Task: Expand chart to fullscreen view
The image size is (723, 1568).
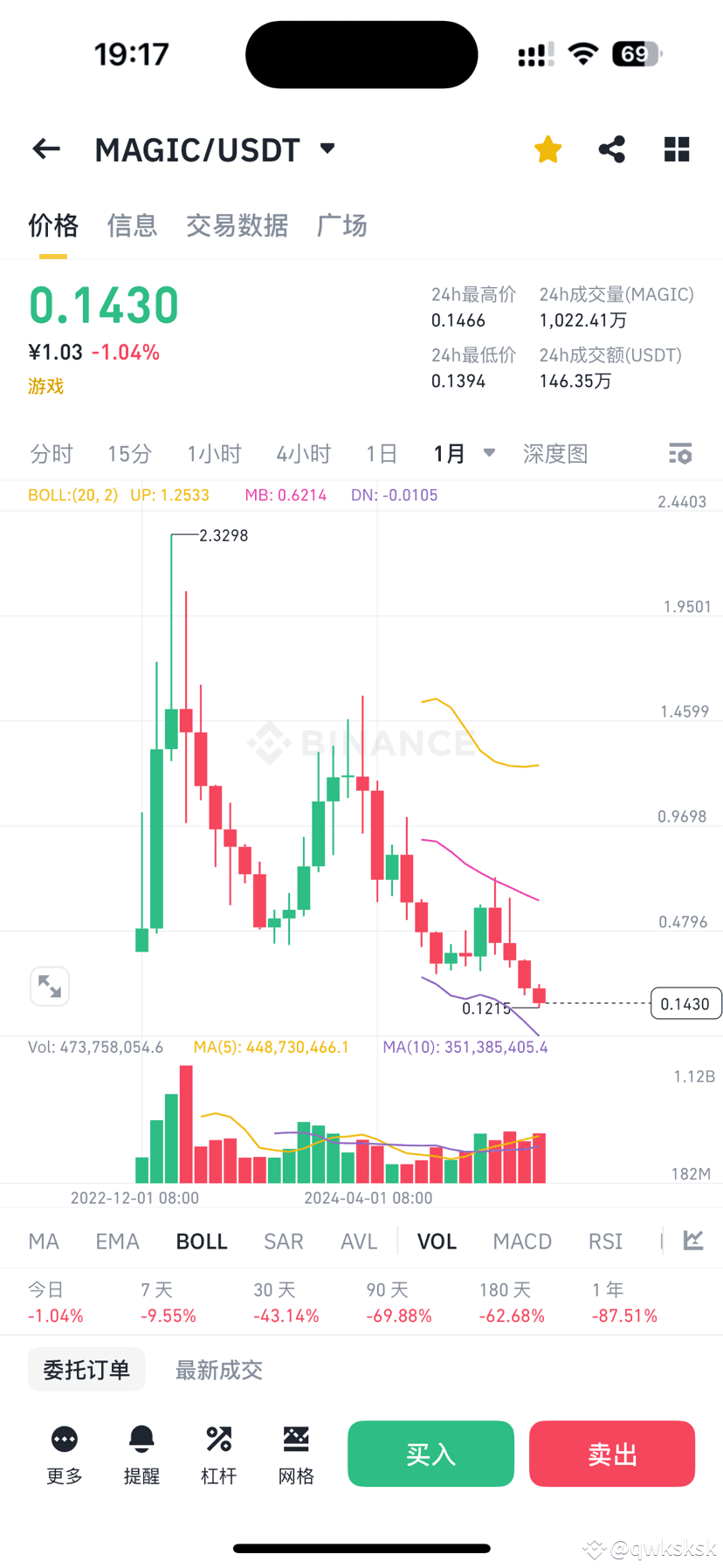Action: click(50, 986)
